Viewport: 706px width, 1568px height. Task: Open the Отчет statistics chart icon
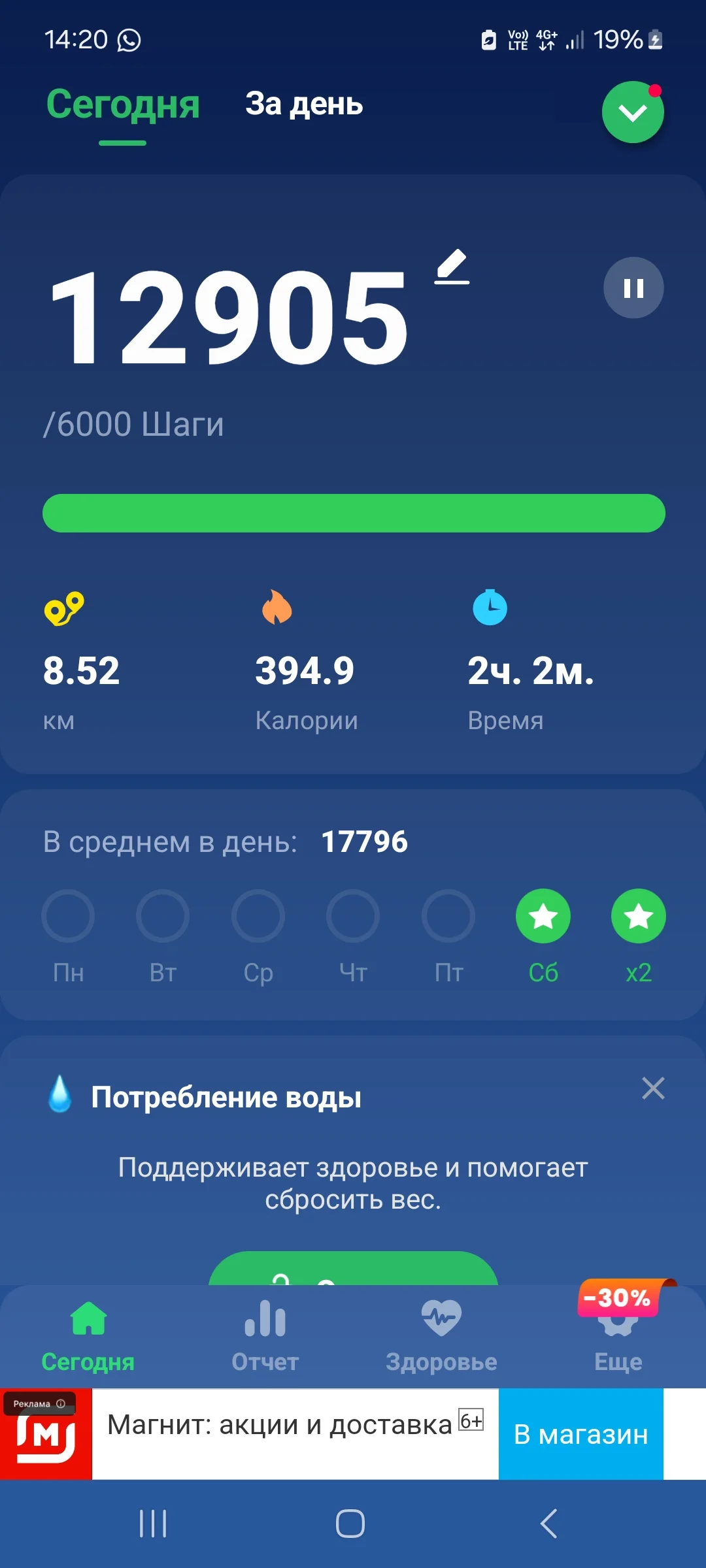pos(264,1326)
